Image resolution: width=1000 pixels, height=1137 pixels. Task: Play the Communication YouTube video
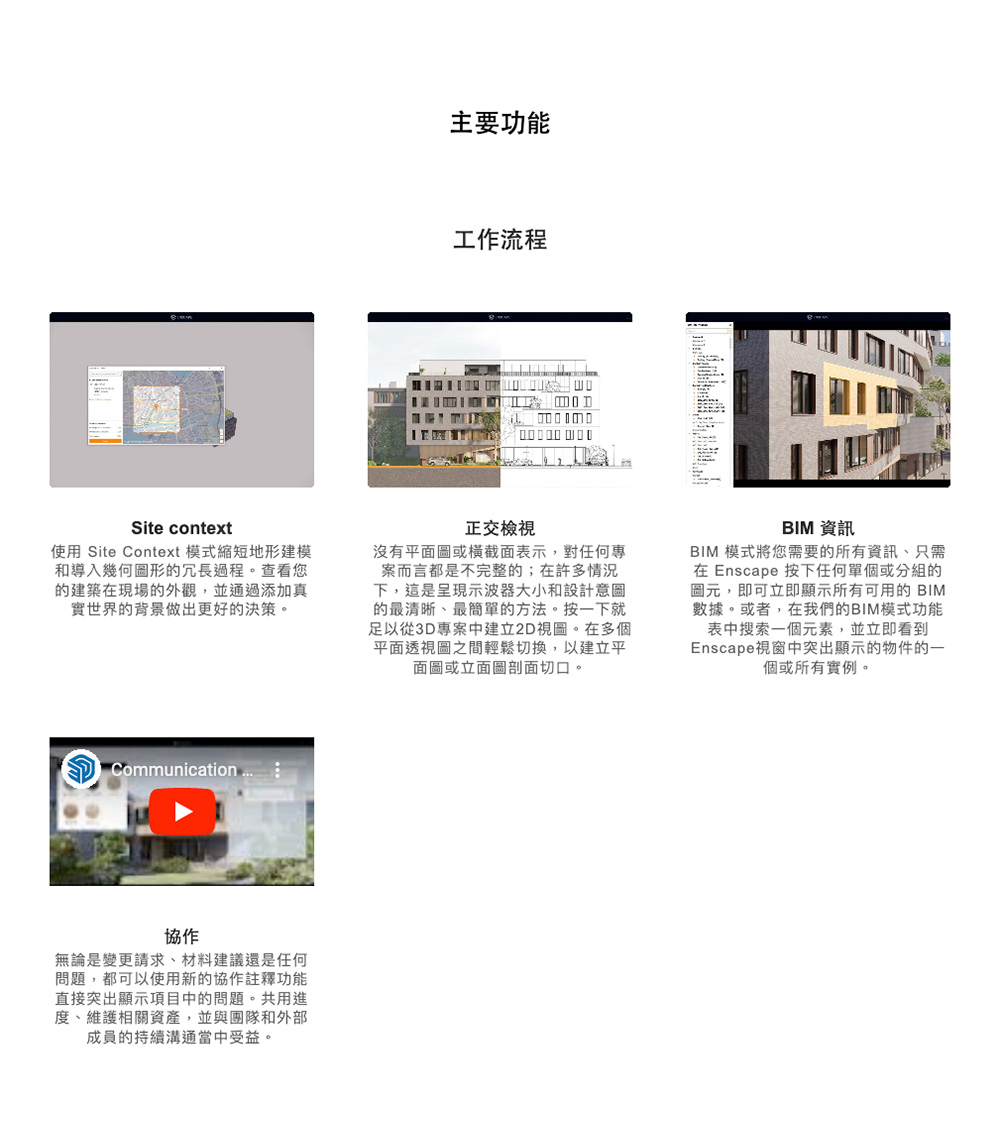click(x=182, y=811)
